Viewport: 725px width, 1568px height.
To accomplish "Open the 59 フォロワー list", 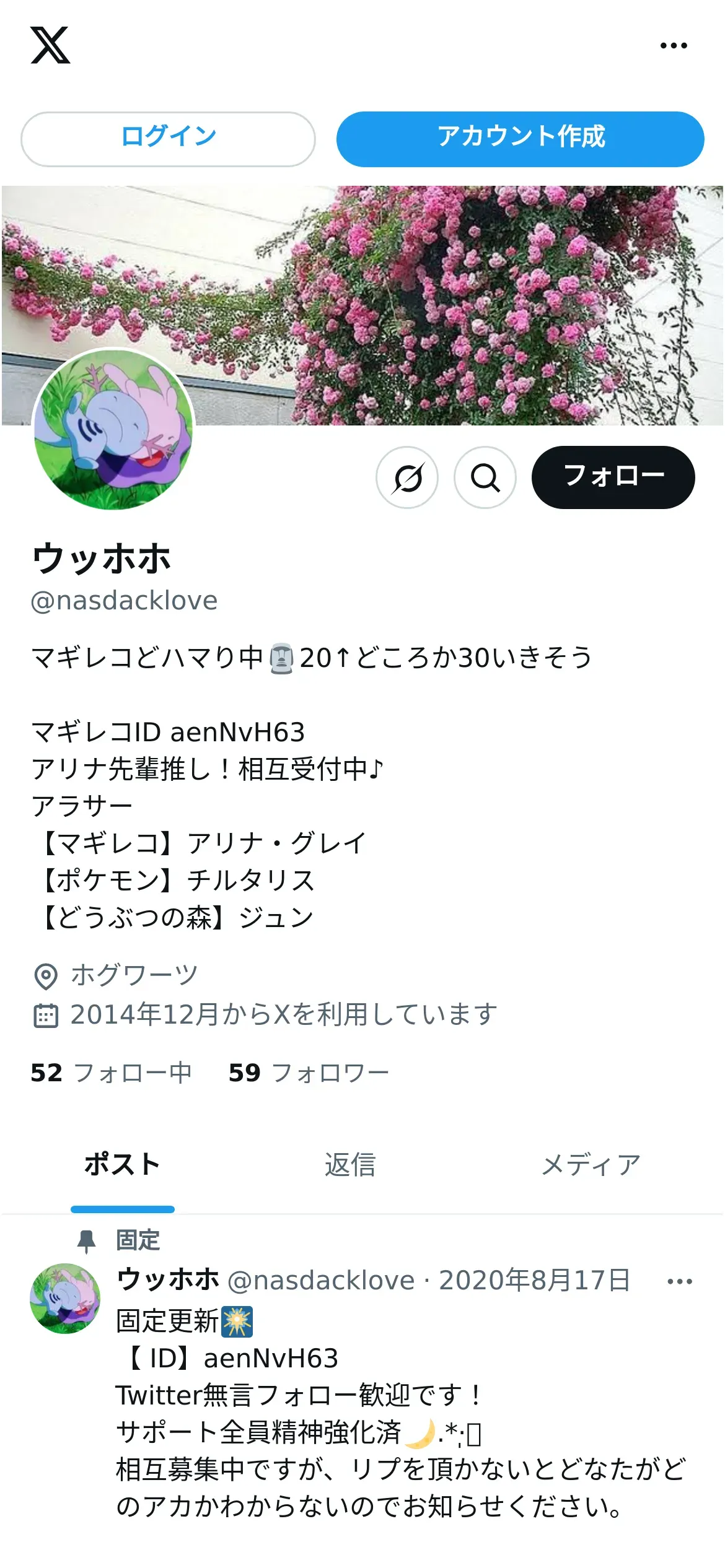I will 309,1073.
